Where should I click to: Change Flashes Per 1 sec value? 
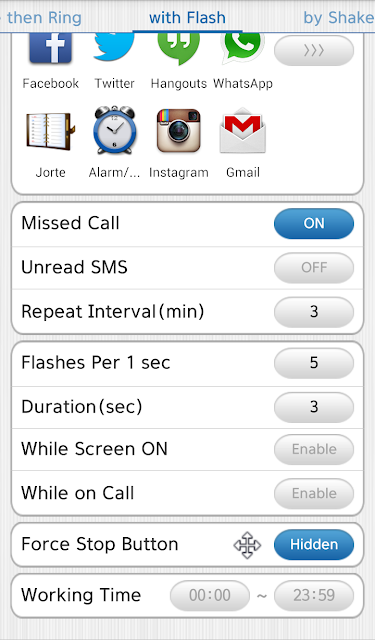[x=314, y=363]
